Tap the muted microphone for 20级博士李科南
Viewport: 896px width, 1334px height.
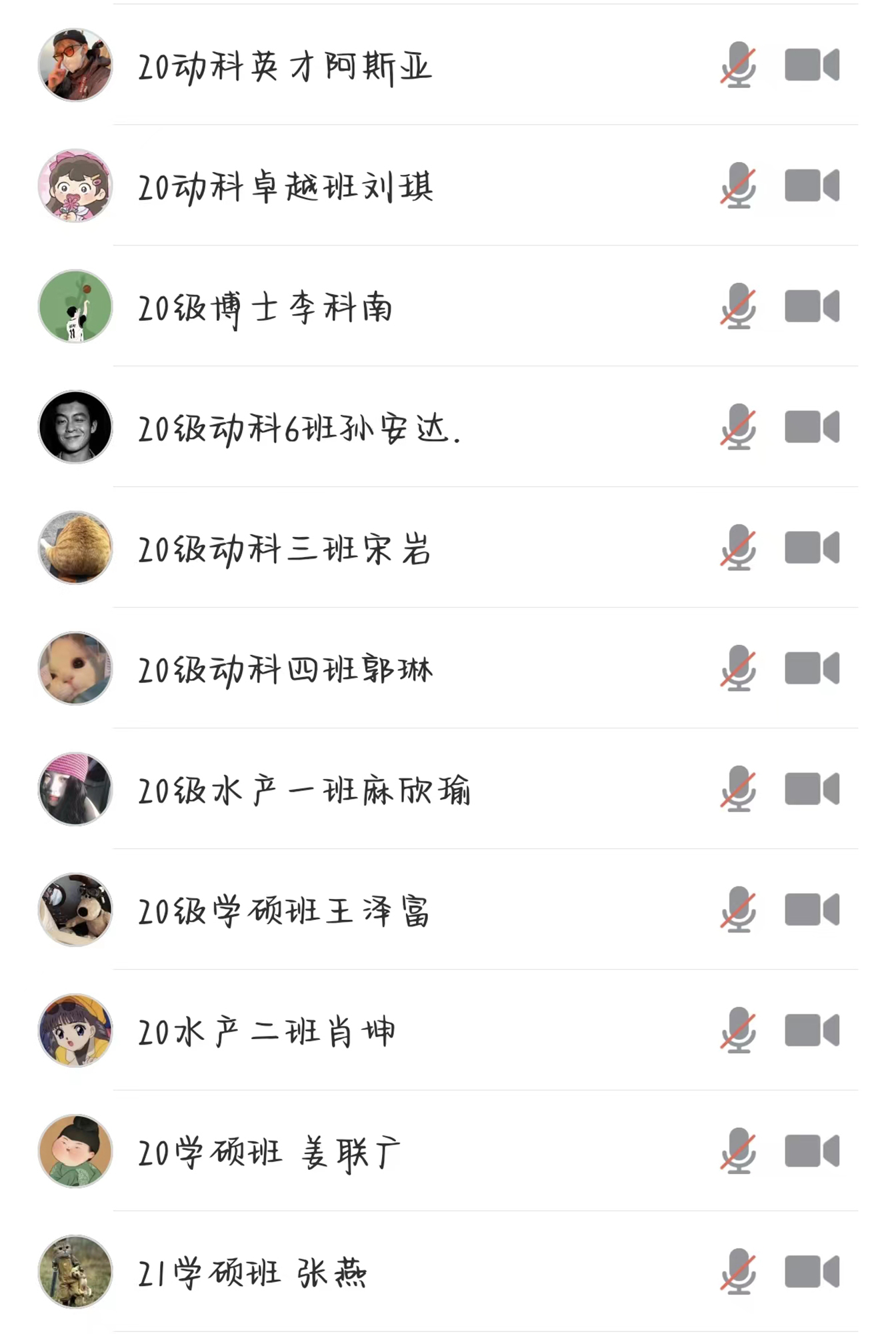tap(738, 307)
